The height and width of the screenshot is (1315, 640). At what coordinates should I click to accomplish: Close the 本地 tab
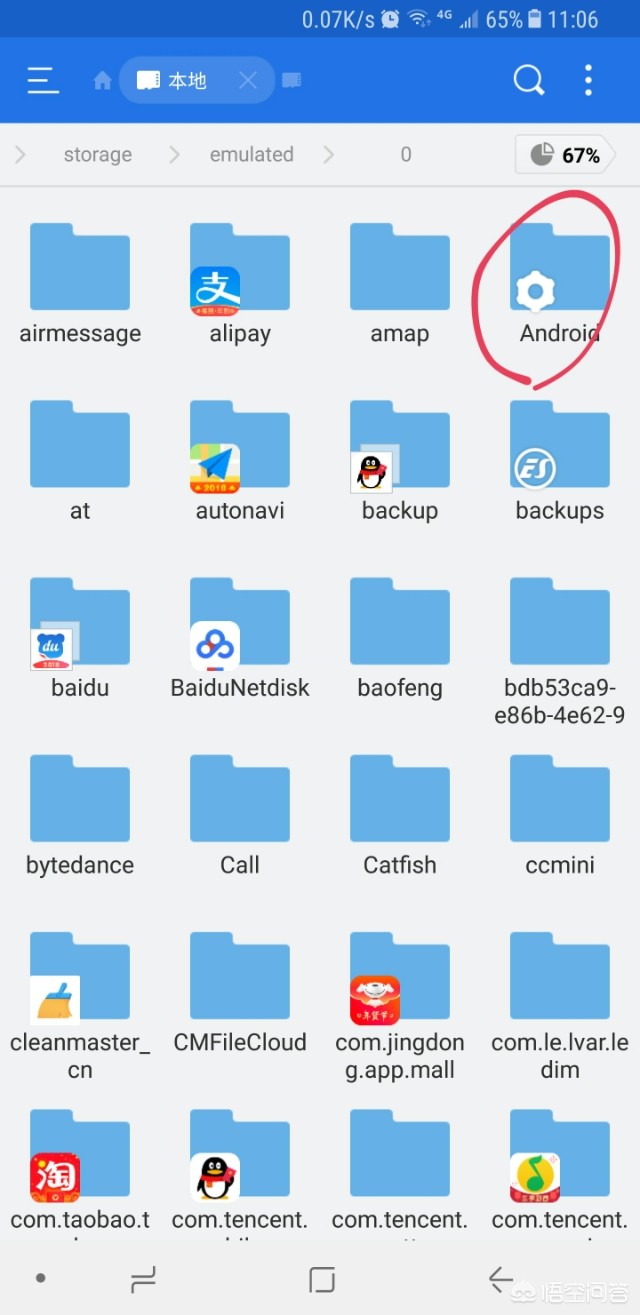coord(249,81)
